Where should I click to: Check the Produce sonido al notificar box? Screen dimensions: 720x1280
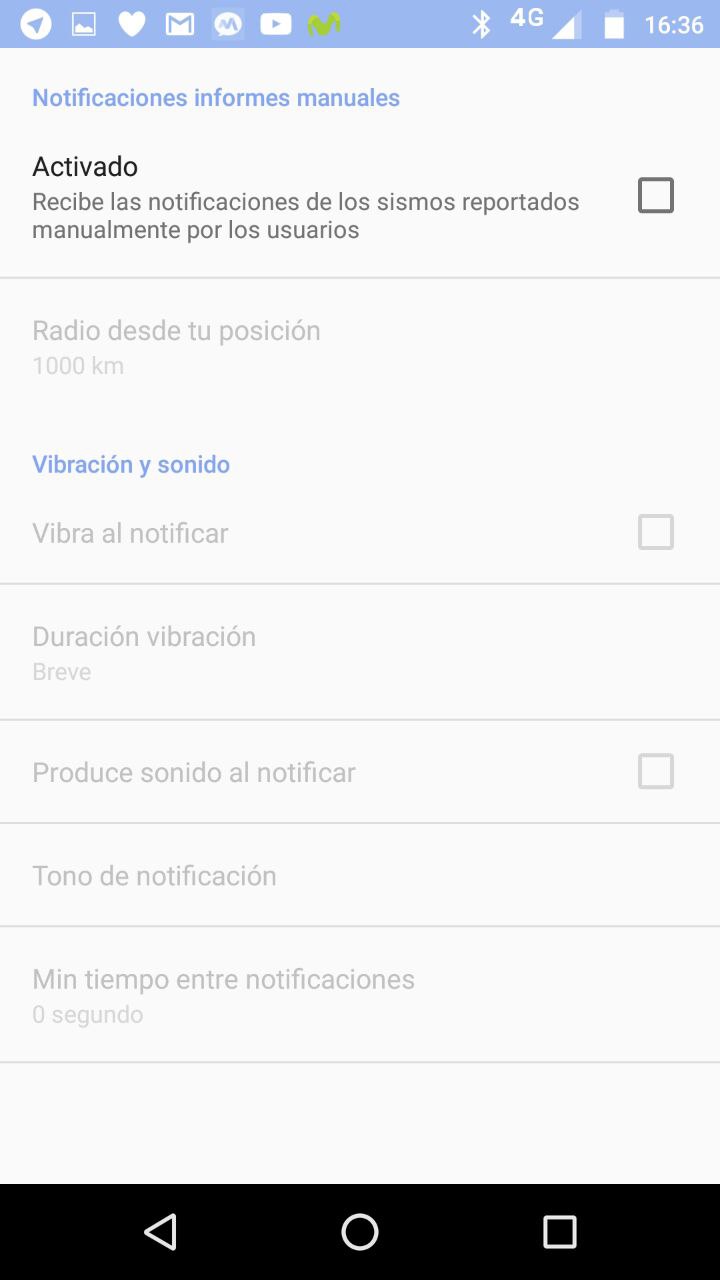656,771
